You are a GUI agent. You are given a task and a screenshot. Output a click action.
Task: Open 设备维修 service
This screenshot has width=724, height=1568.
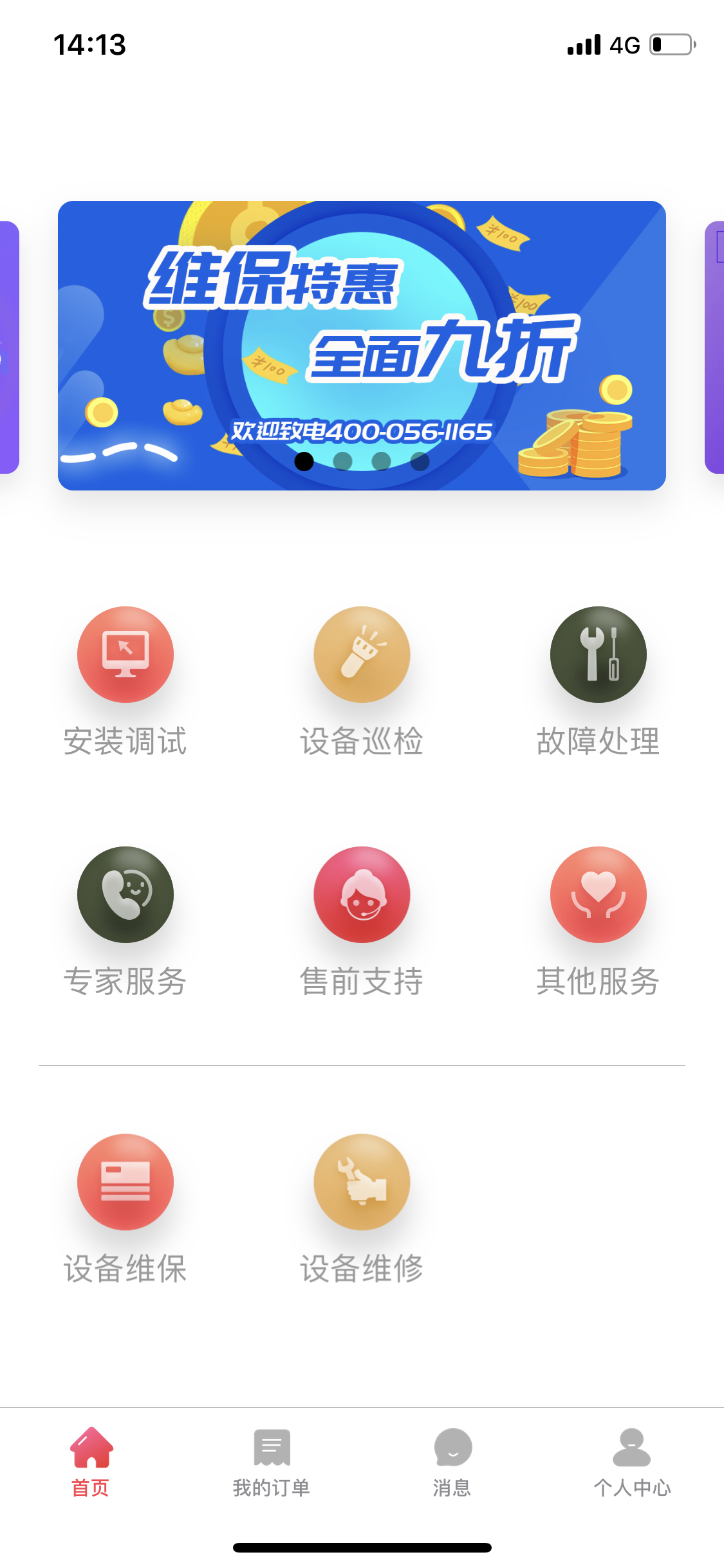coord(362,1182)
